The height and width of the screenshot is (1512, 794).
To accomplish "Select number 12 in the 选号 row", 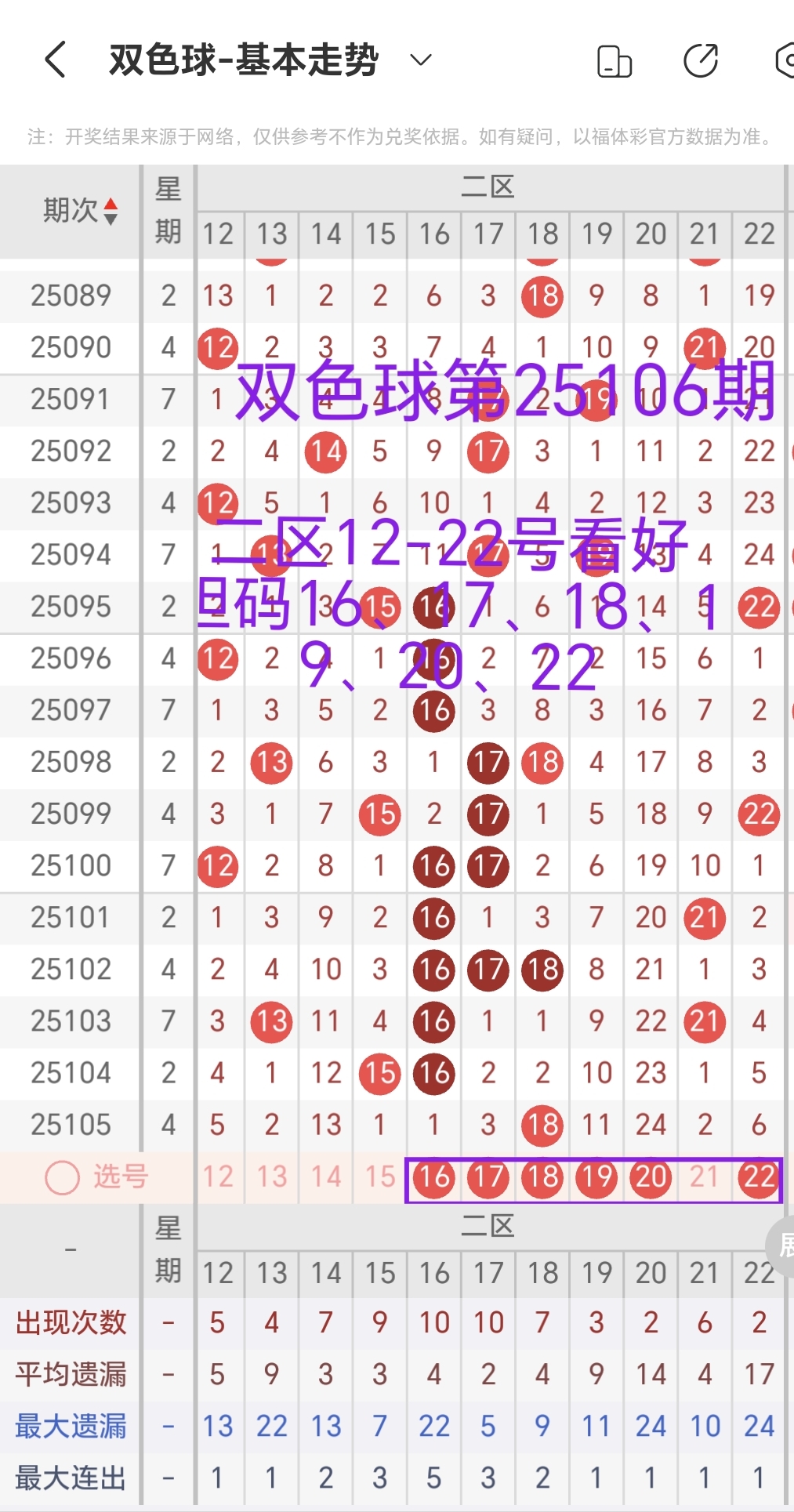I will pyautogui.click(x=217, y=1177).
